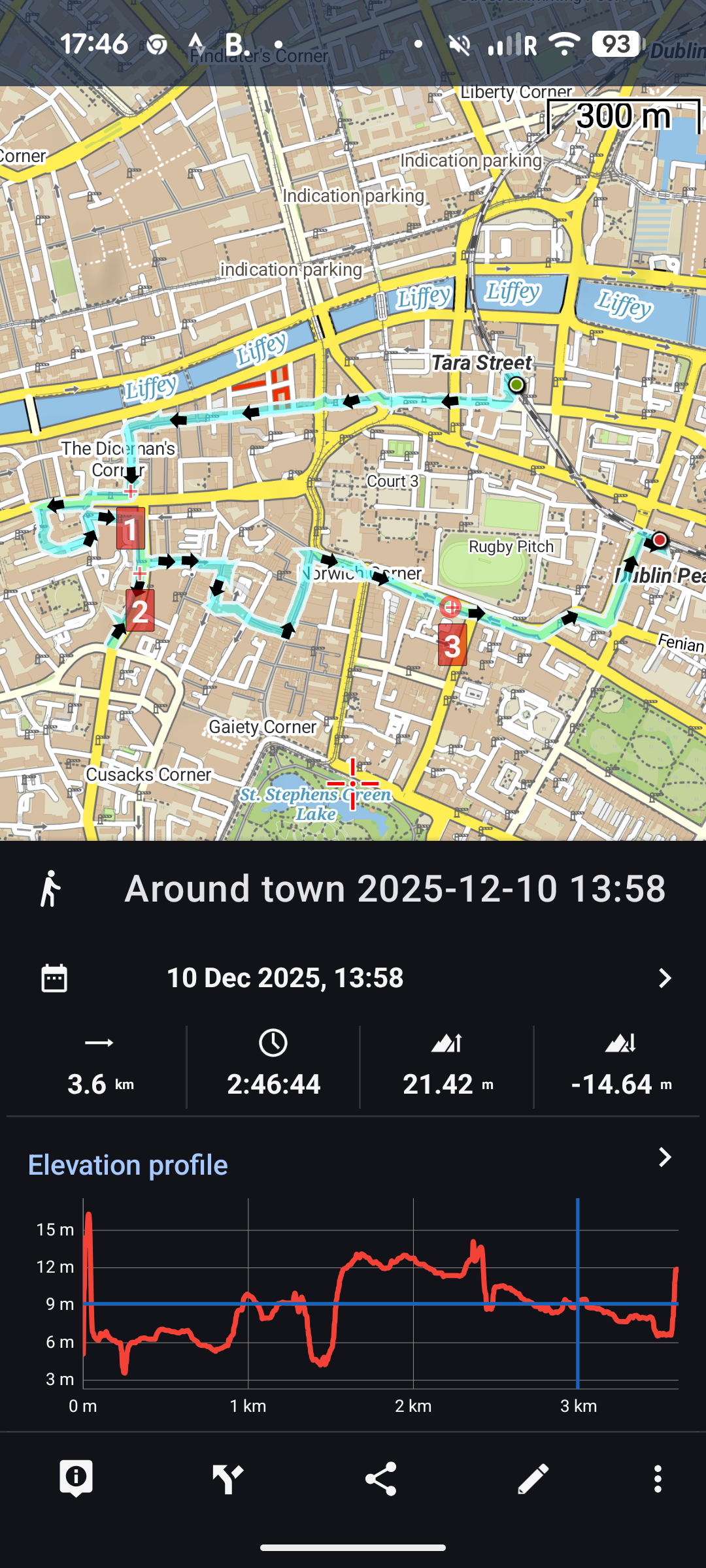
Task: Select waypoint marker 3 on the map
Action: [452, 645]
